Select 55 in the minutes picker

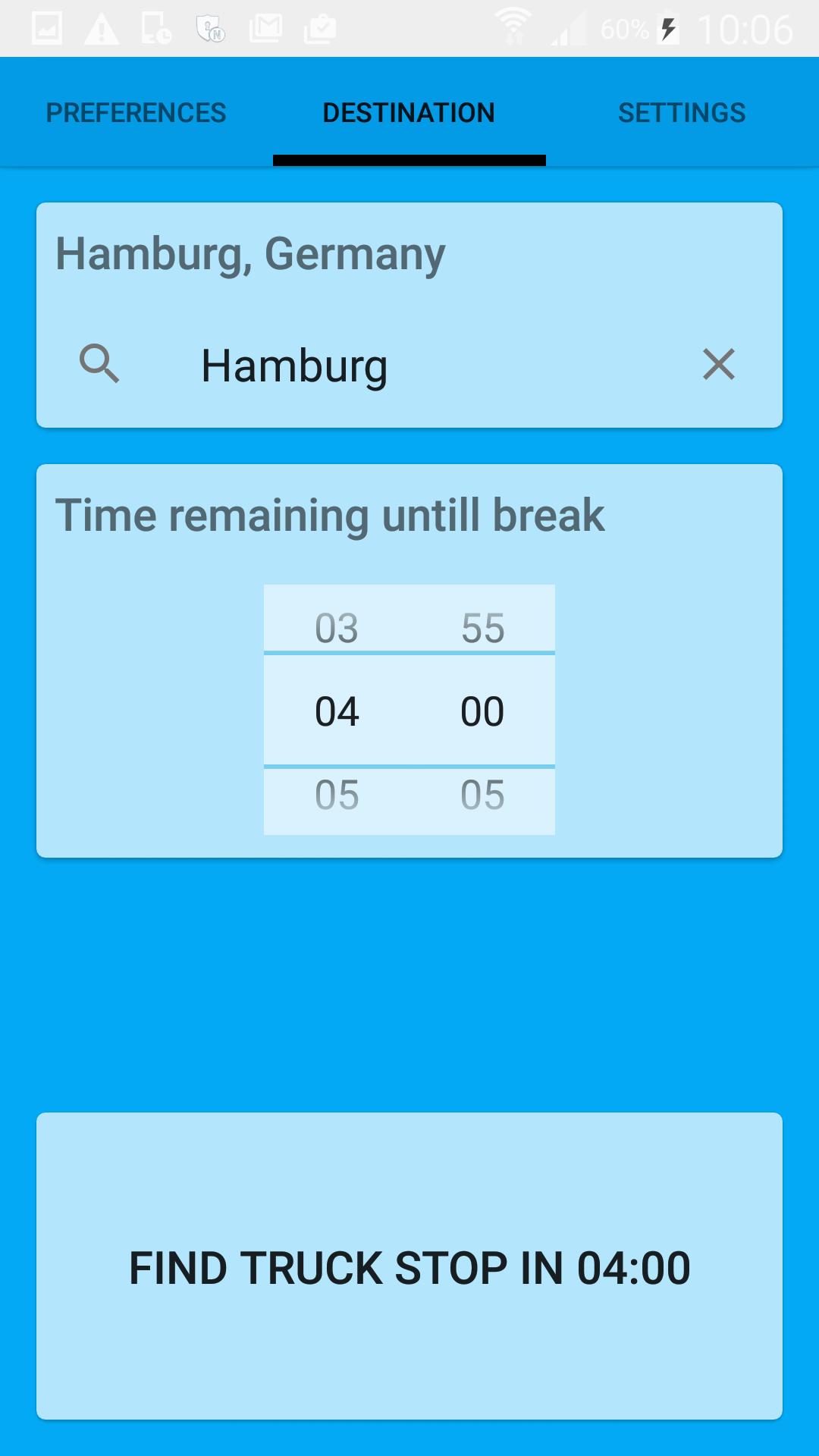pyautogui.click(x=482, y=628)
